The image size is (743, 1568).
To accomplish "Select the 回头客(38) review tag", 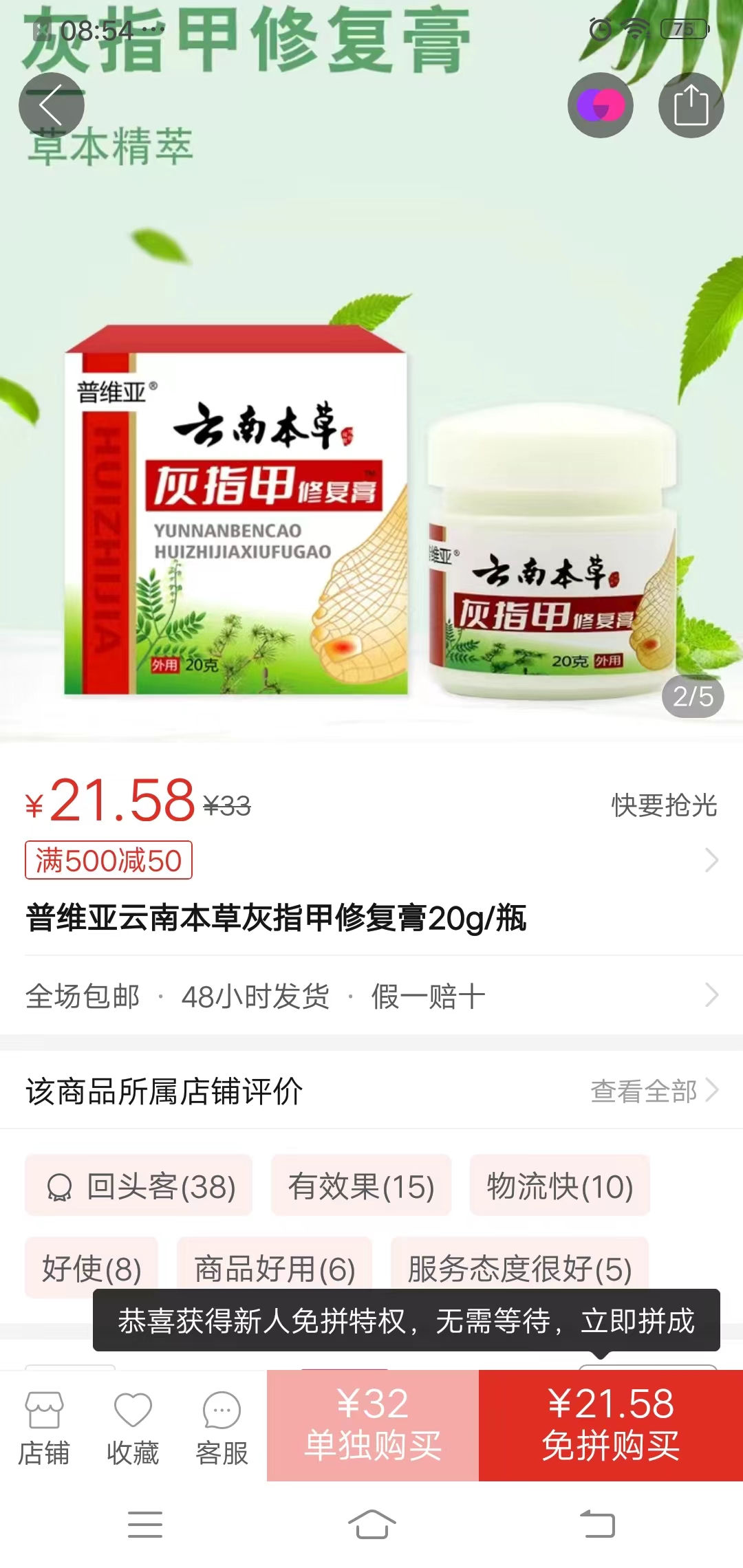I will (x=139, y=1186).
